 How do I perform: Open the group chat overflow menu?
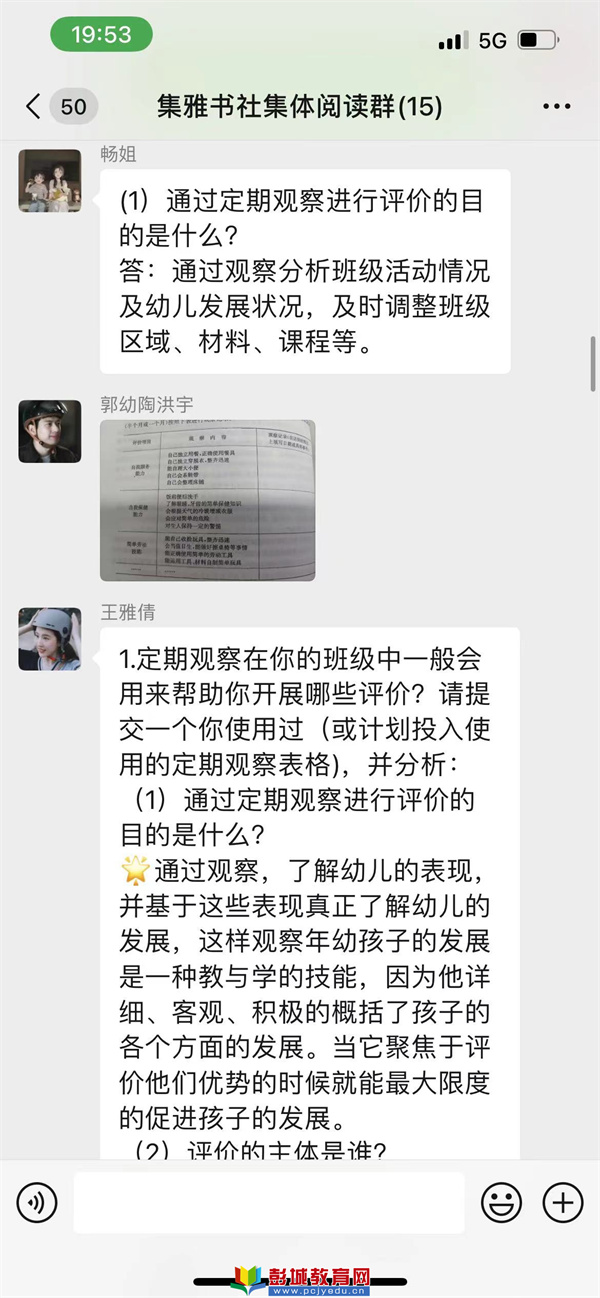[556, 107]
